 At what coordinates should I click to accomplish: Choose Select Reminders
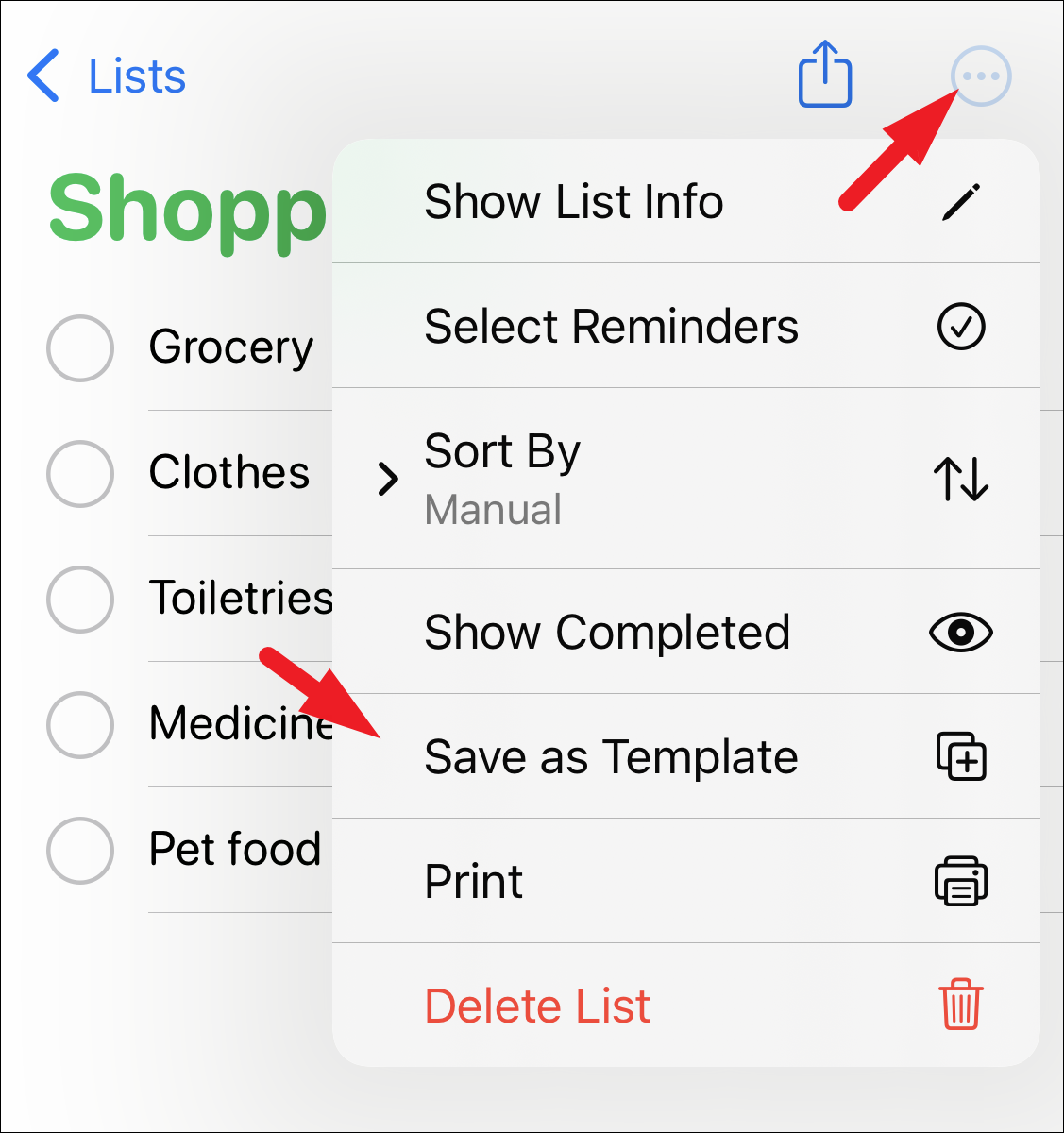click(685, 327)
